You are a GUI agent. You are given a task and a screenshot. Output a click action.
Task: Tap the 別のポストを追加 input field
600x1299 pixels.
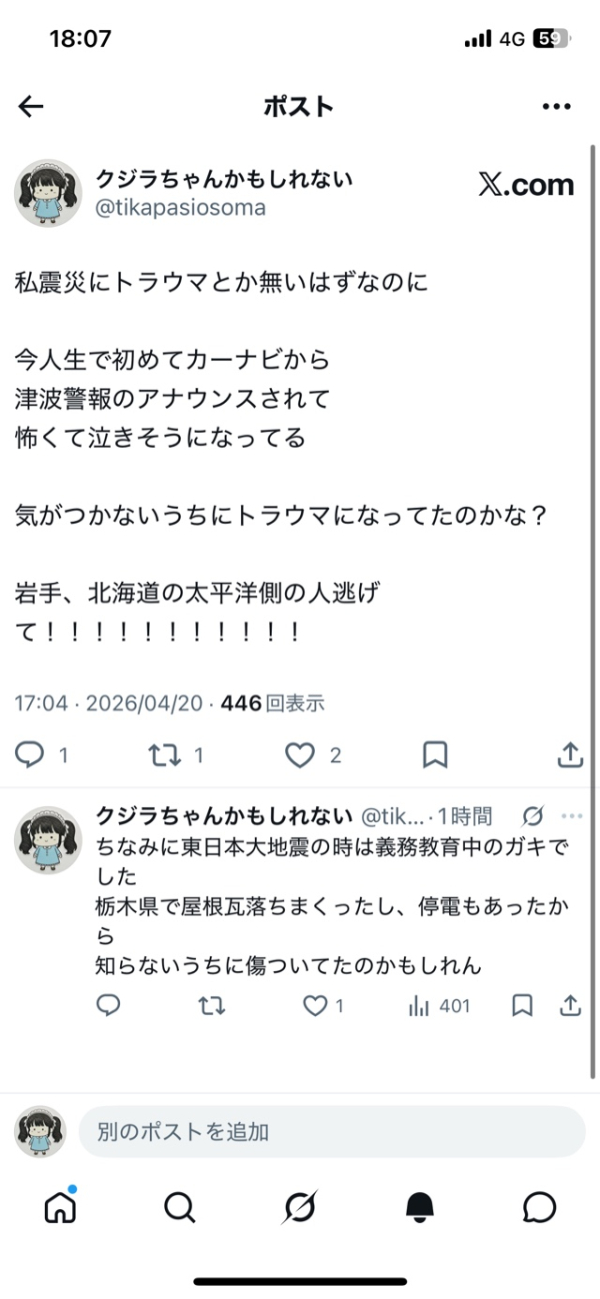coord(331,1132)
